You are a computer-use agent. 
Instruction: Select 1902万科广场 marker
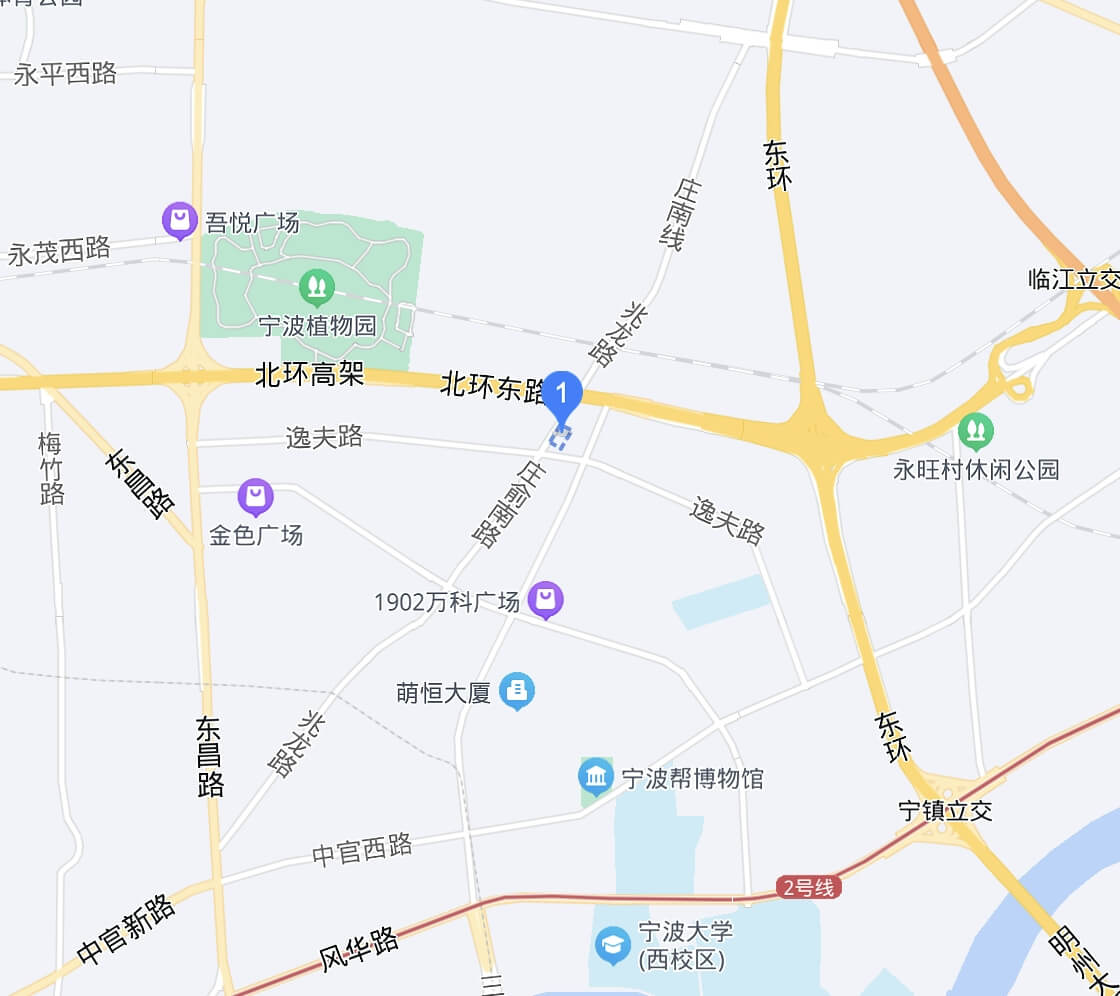tap(546, 599)
